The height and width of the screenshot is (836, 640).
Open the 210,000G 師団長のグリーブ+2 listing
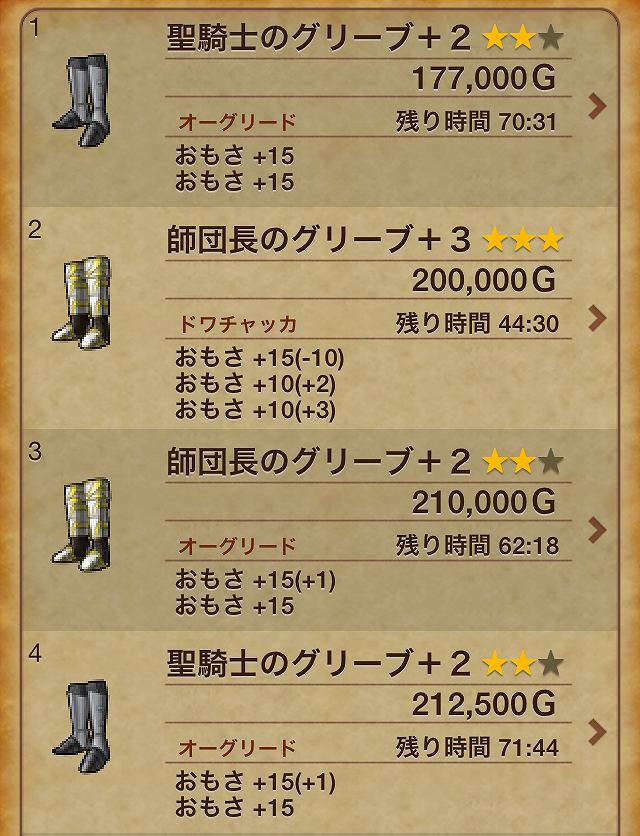click(x=598, y=529)
